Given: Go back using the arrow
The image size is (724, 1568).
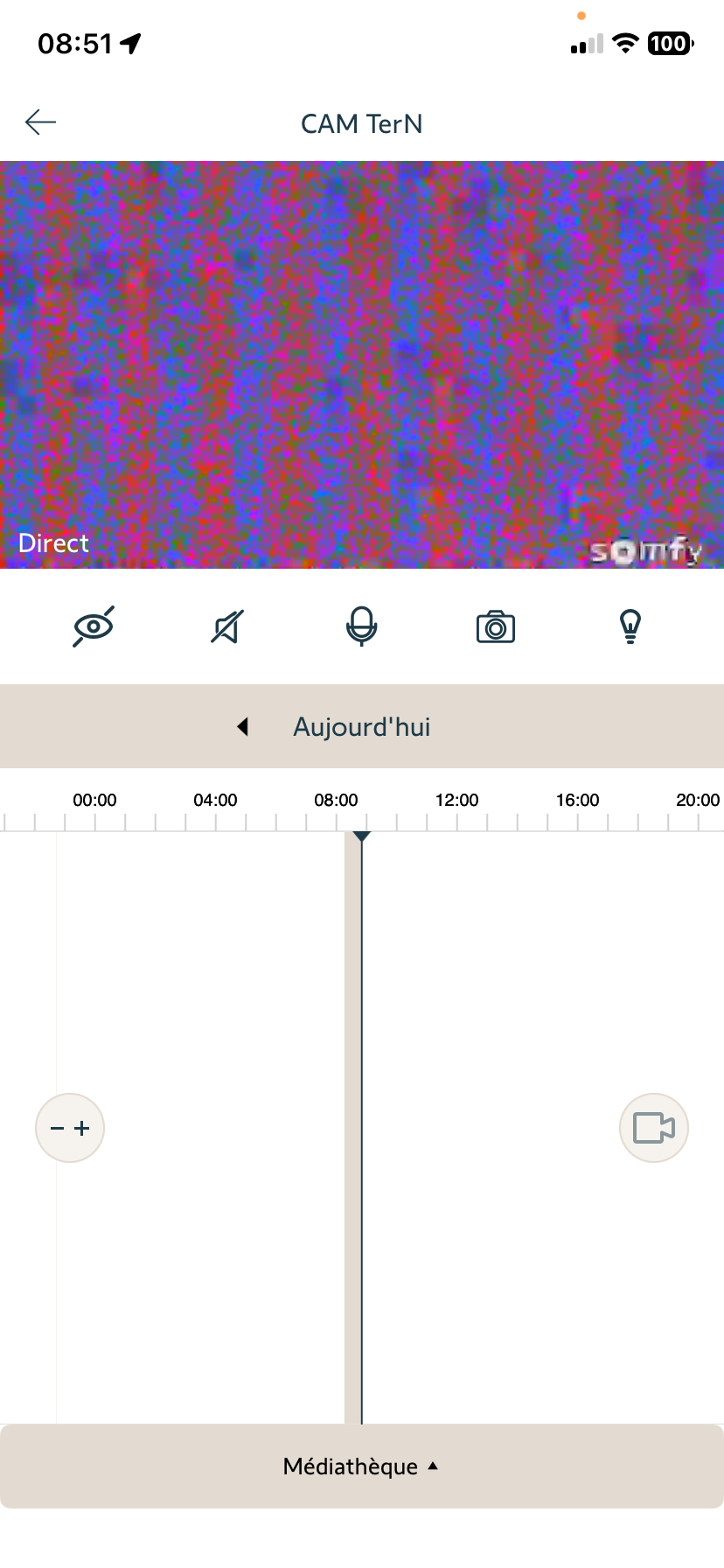Looking at the screenshot, I should (x=40, y=122).
